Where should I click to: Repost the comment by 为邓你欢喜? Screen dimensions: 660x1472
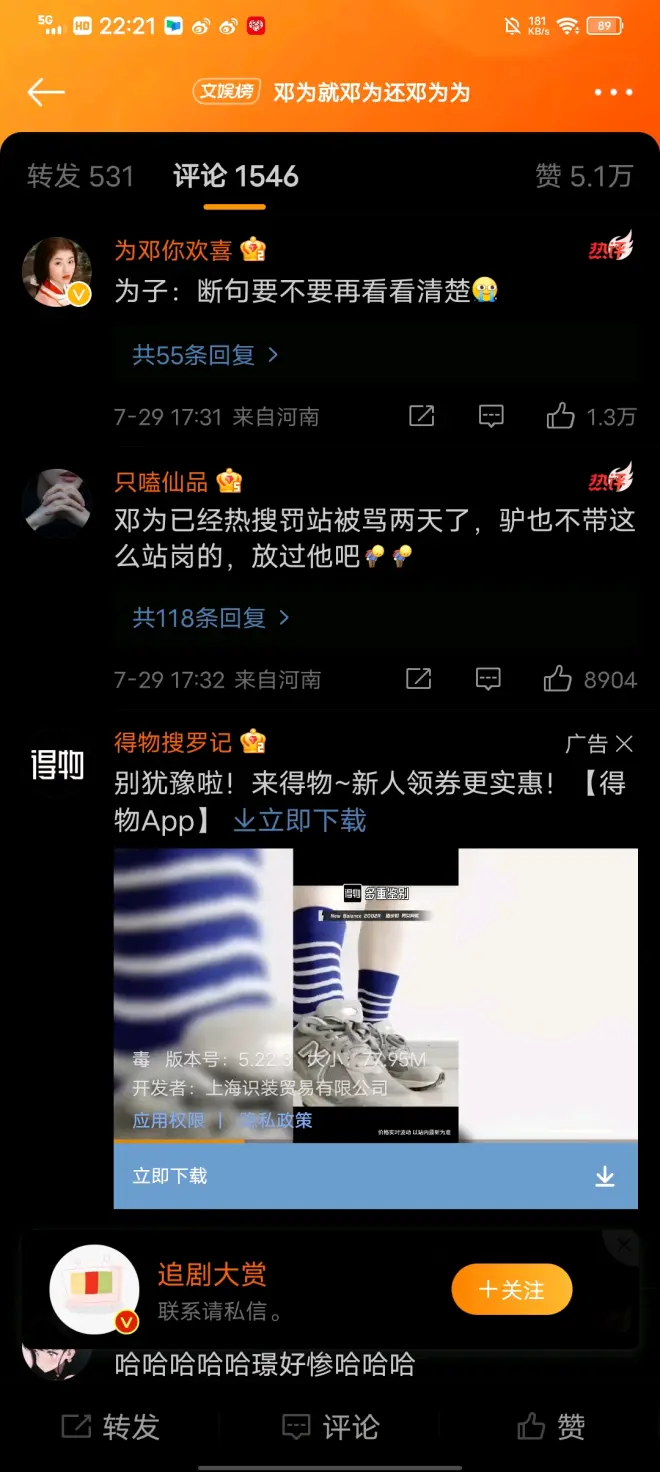[422, 417]
